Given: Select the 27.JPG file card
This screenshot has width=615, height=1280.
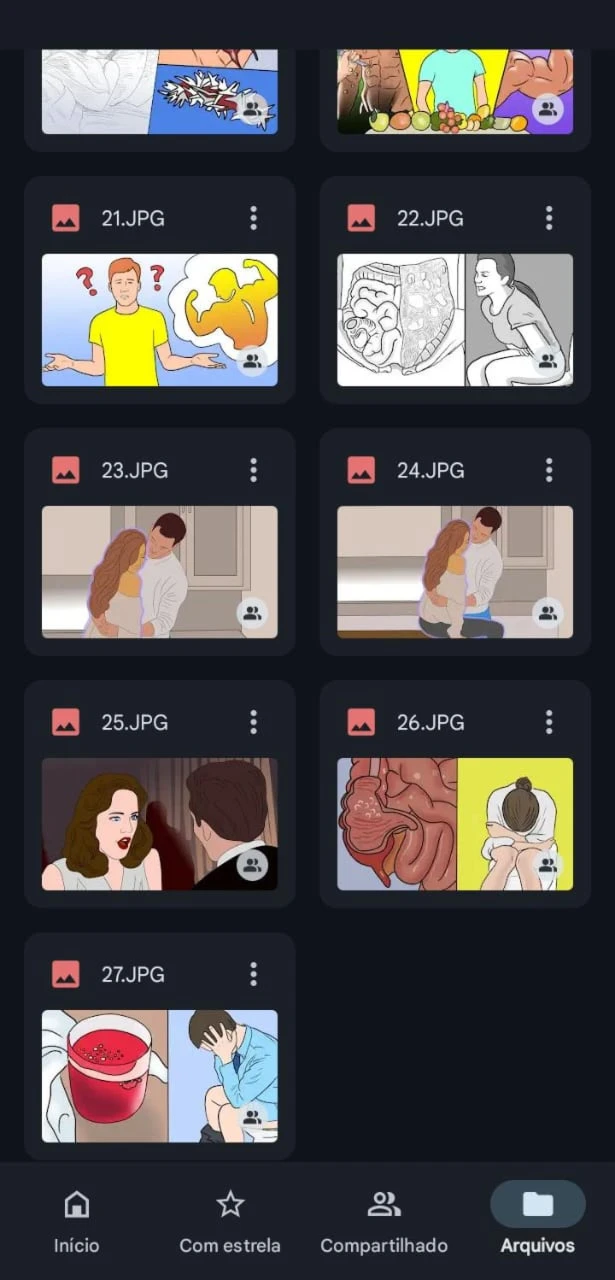Looking at the screenshot, I should 160,1046.
